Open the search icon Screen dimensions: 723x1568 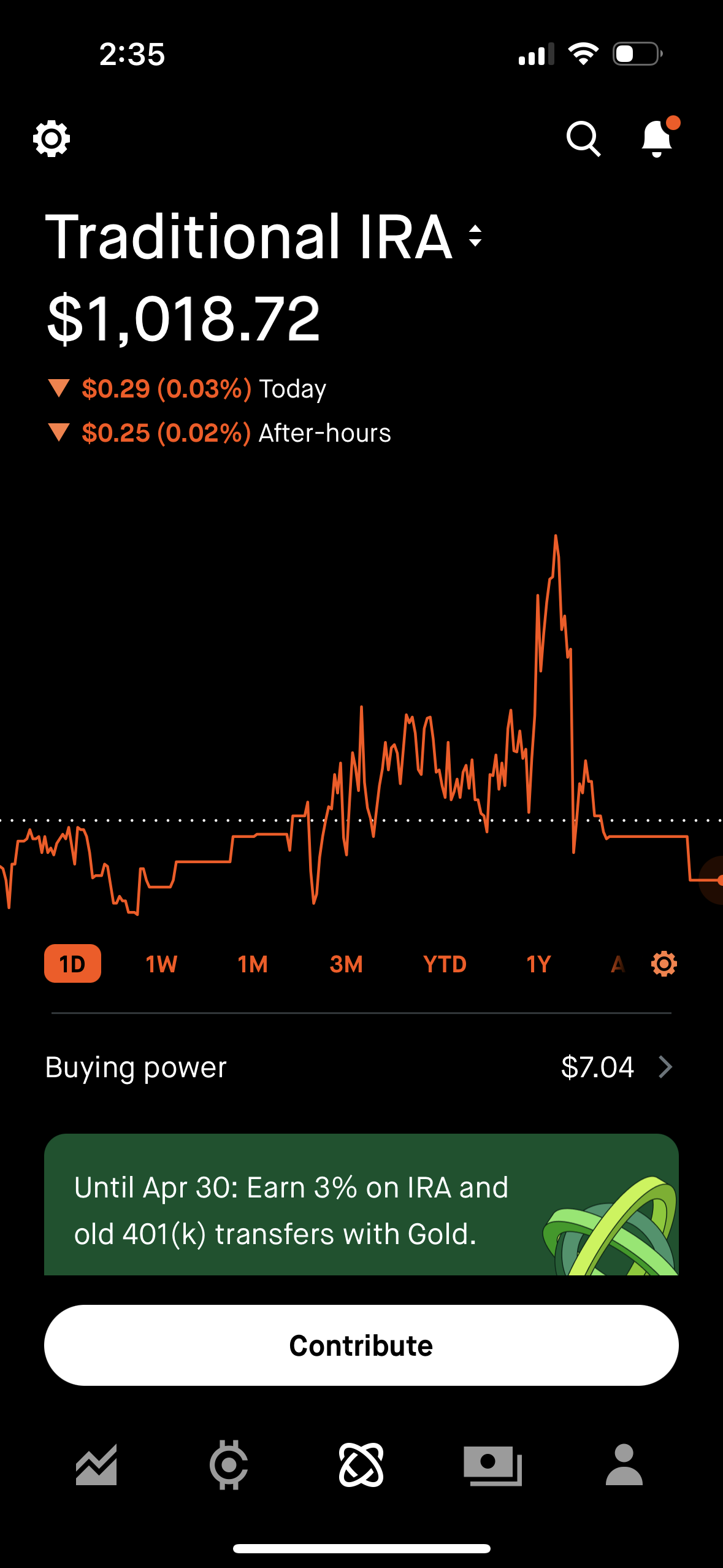point(583,139)
